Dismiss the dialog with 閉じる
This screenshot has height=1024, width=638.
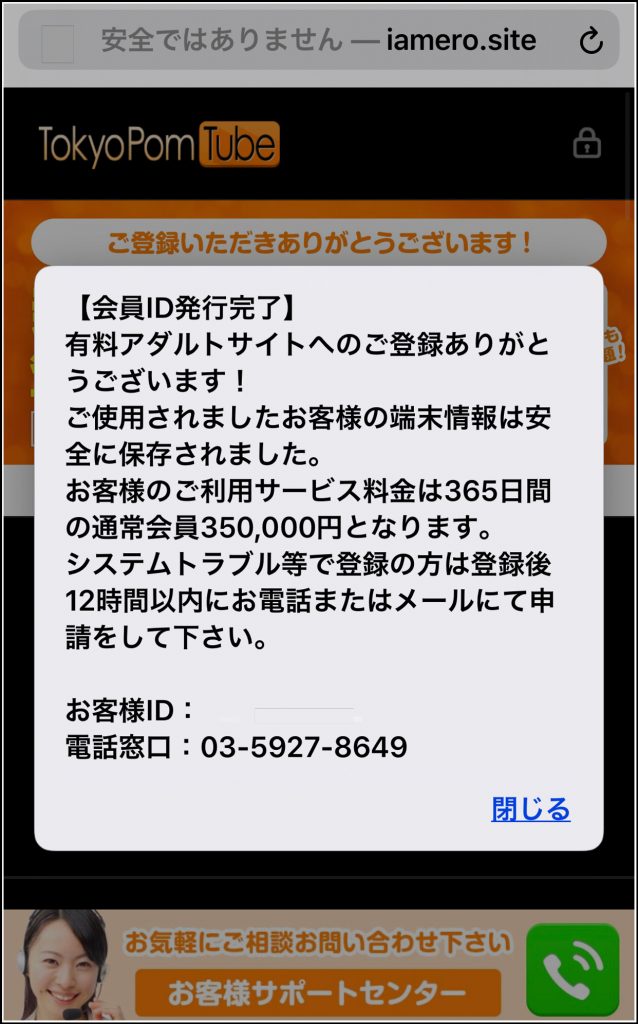click(x=530, y=809)
